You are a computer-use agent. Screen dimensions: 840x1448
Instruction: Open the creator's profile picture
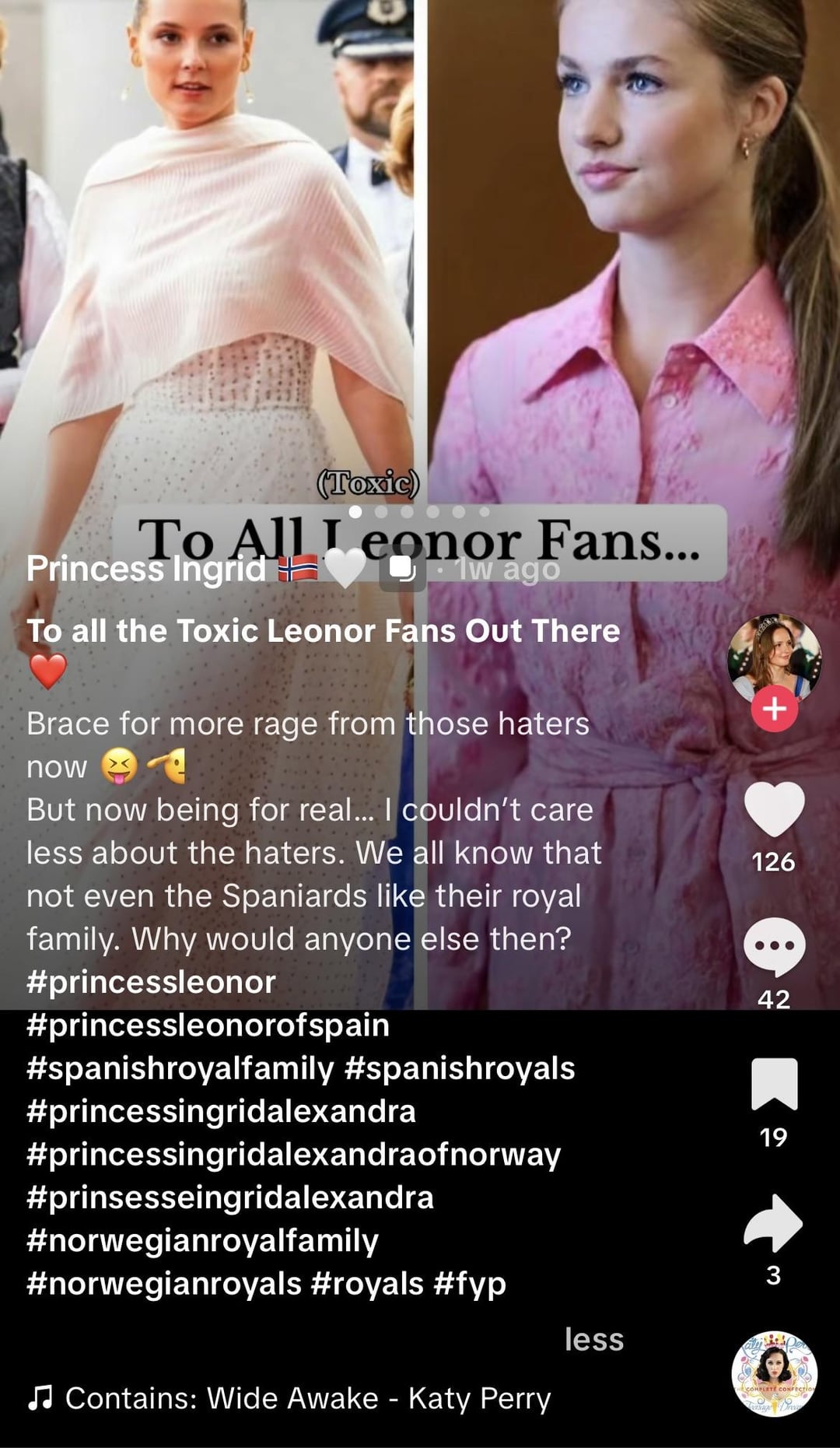[774, 658]
